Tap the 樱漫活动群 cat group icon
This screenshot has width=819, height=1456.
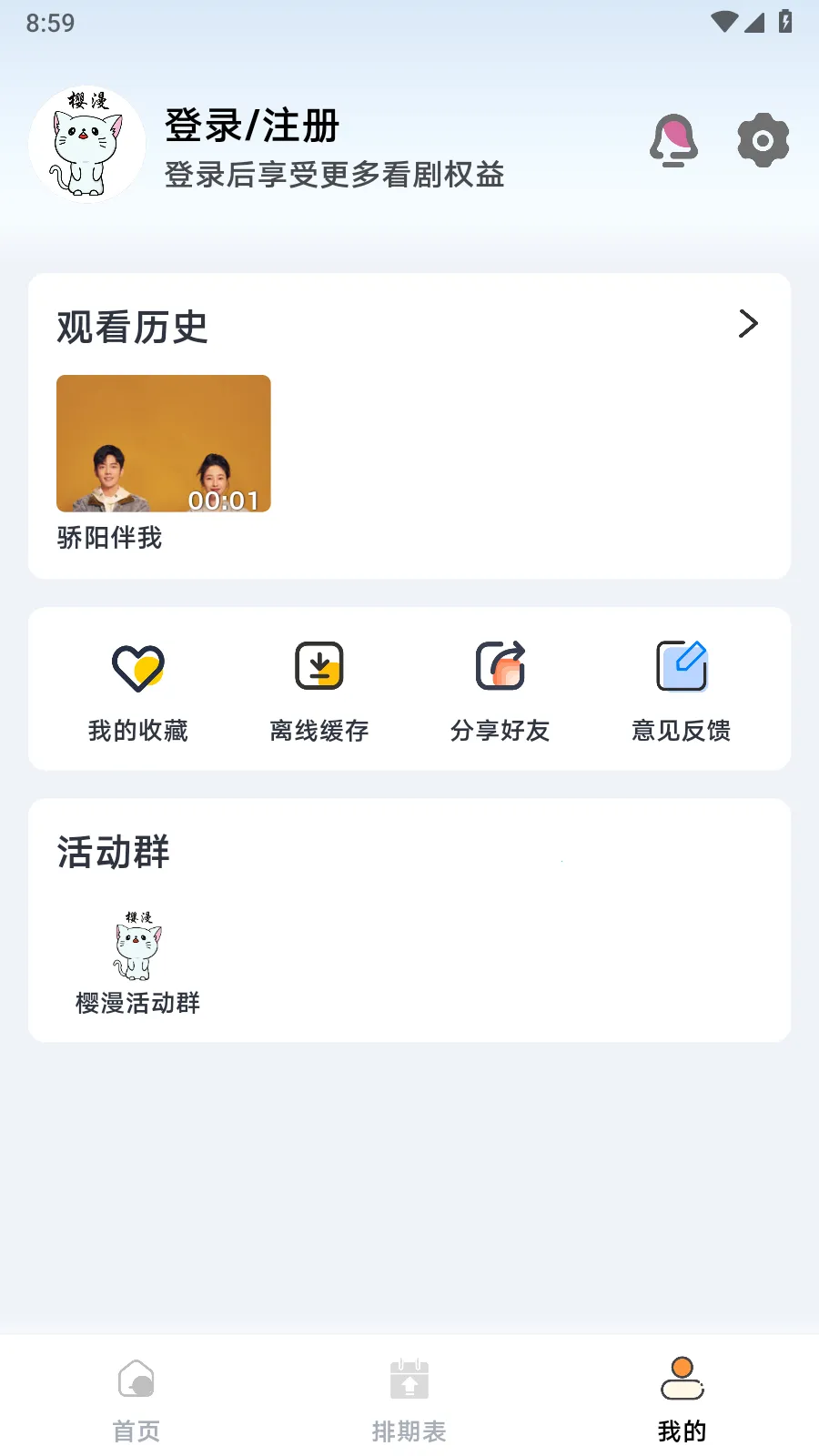(136, 946)
